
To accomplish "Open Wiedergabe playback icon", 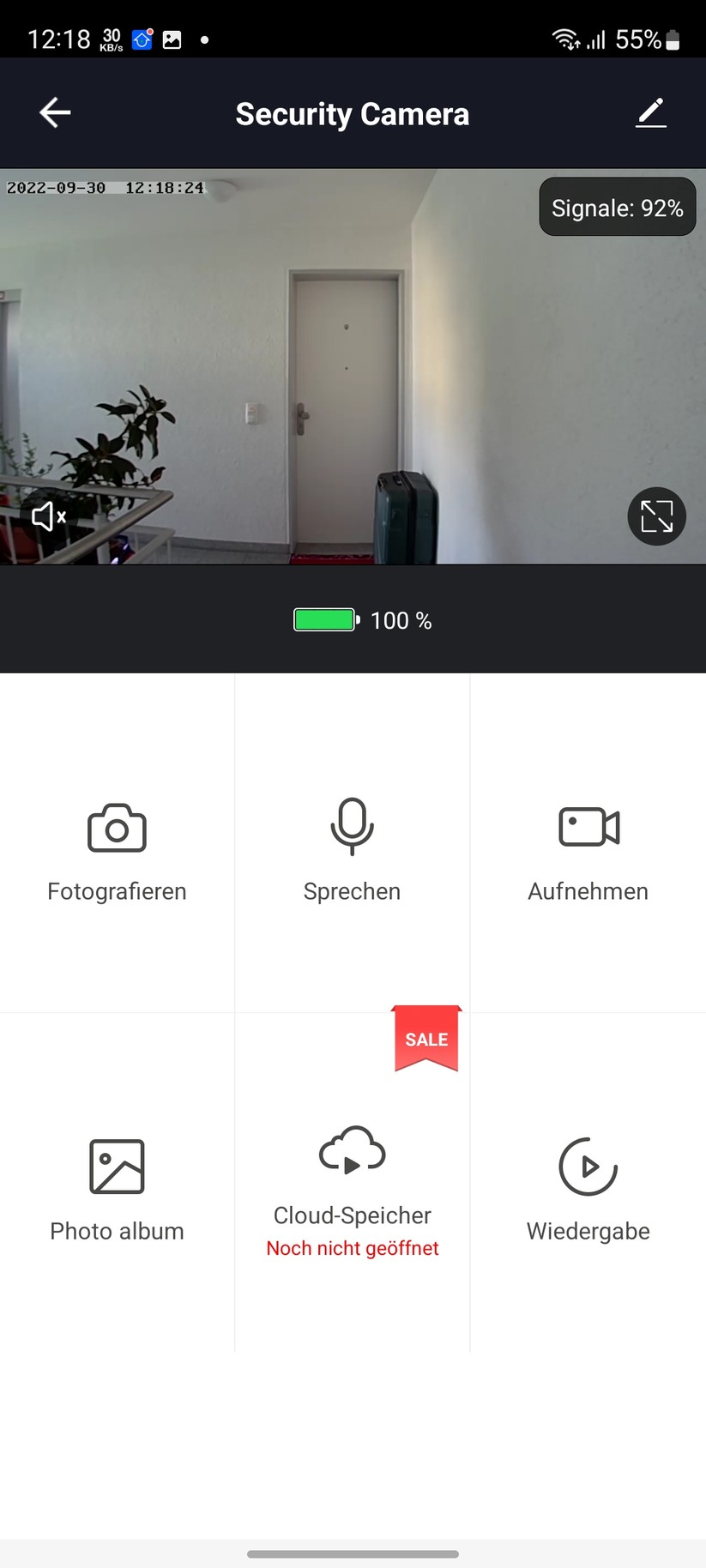I will pos(588,1165).
